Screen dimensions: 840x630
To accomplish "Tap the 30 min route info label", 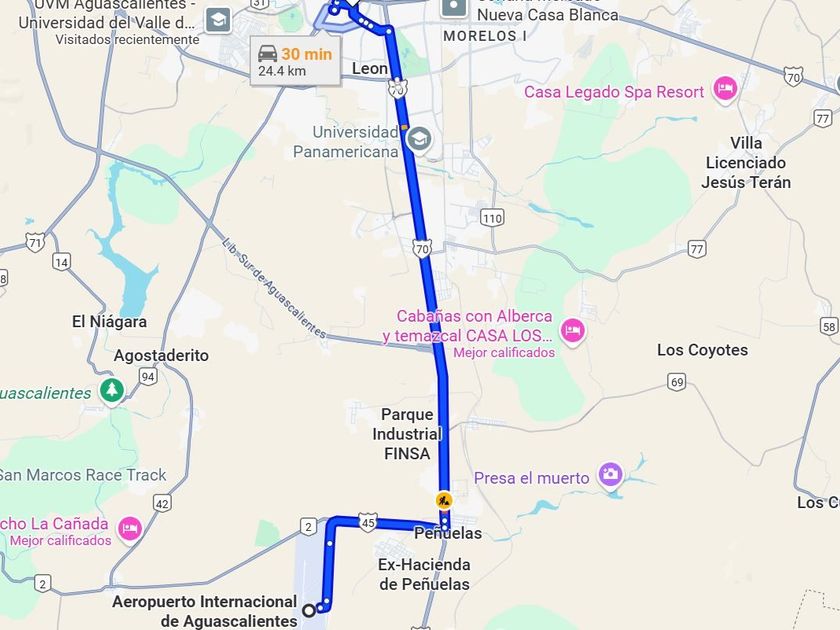I will (x=295, y=61).
